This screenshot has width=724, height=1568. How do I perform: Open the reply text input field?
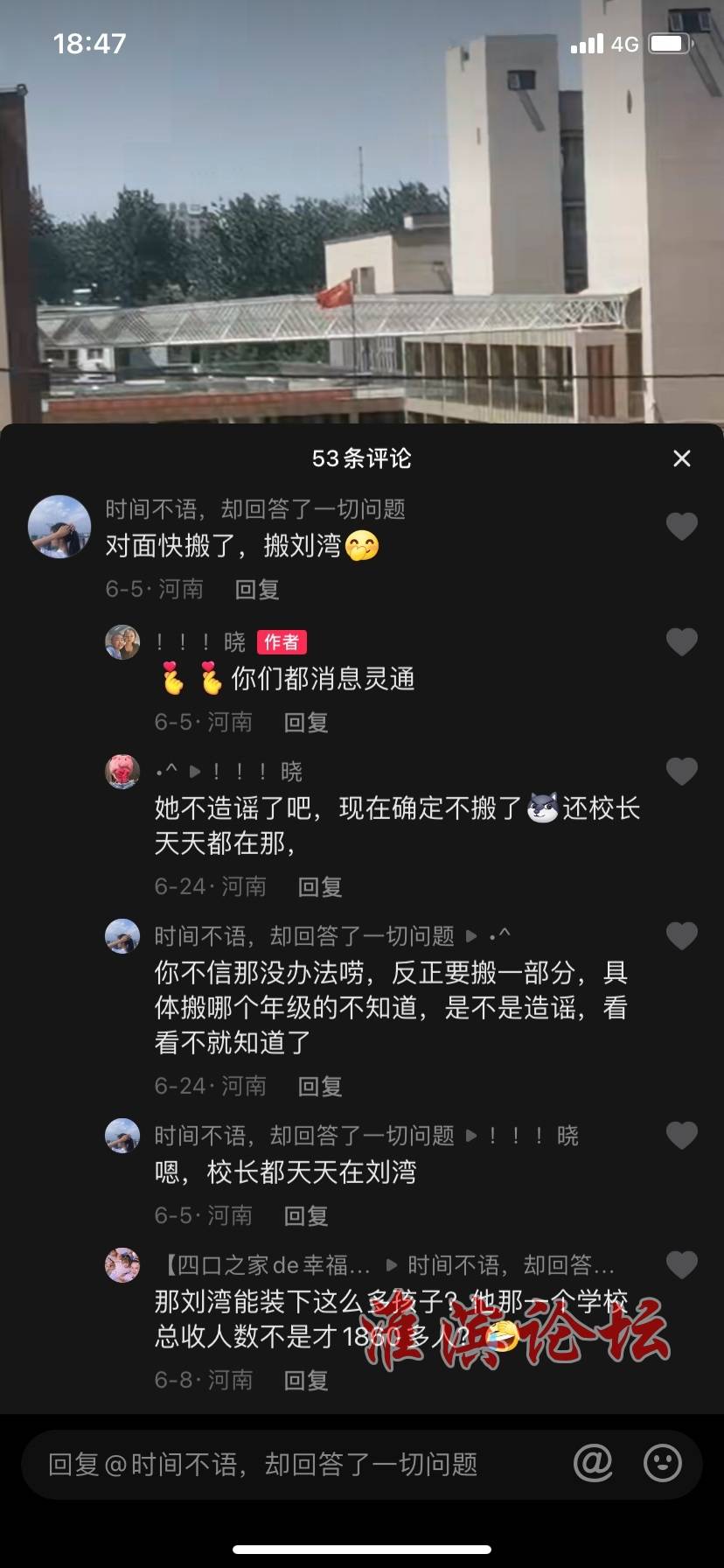[289, 1465]
